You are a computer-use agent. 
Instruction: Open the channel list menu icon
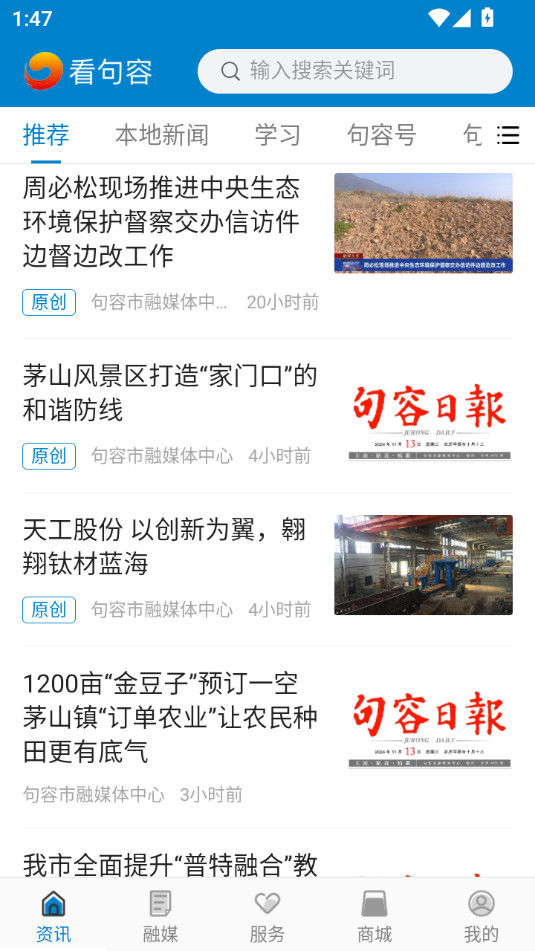click(508, 135)
